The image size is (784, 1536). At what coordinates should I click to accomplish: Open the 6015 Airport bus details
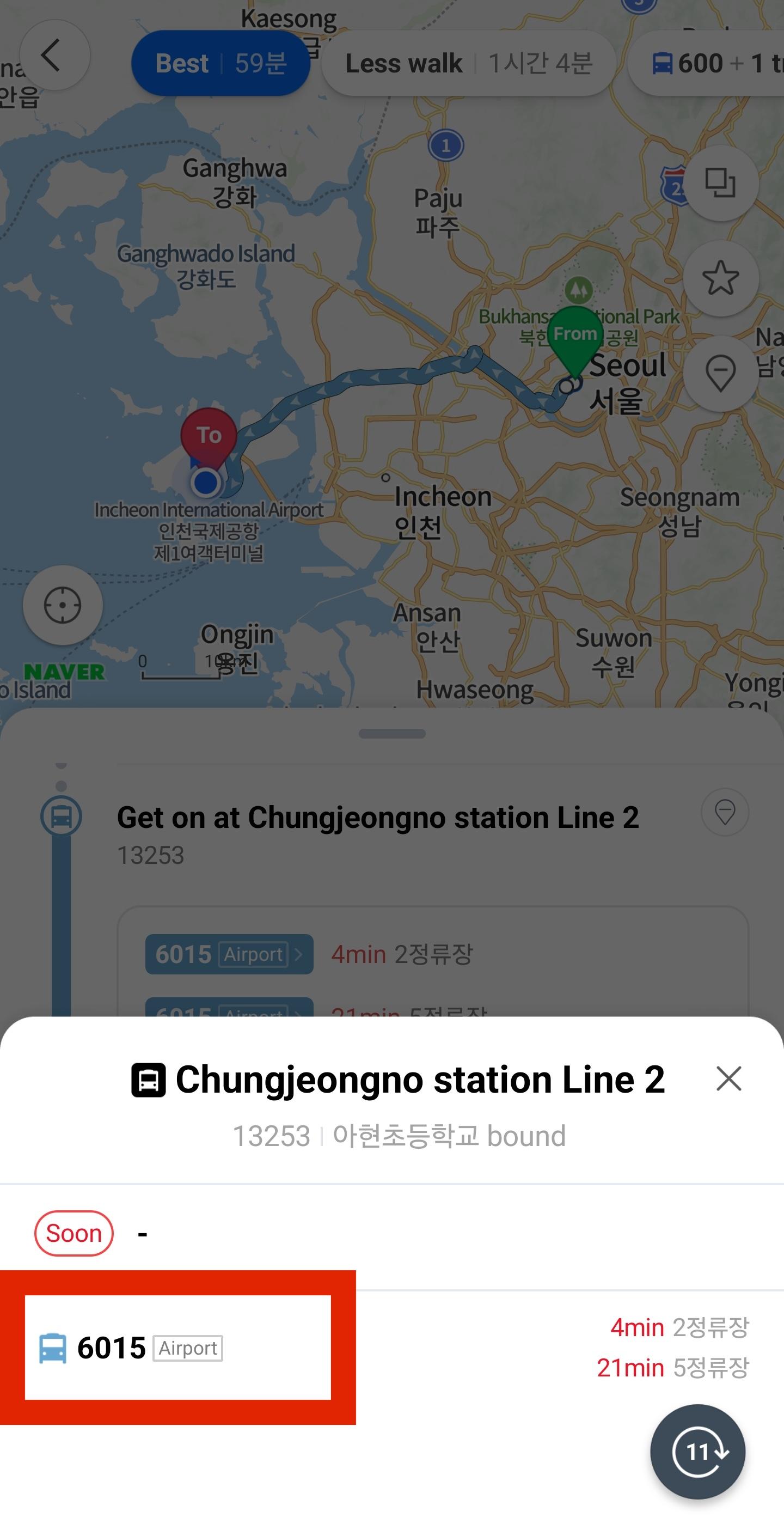click(177, 1348)
